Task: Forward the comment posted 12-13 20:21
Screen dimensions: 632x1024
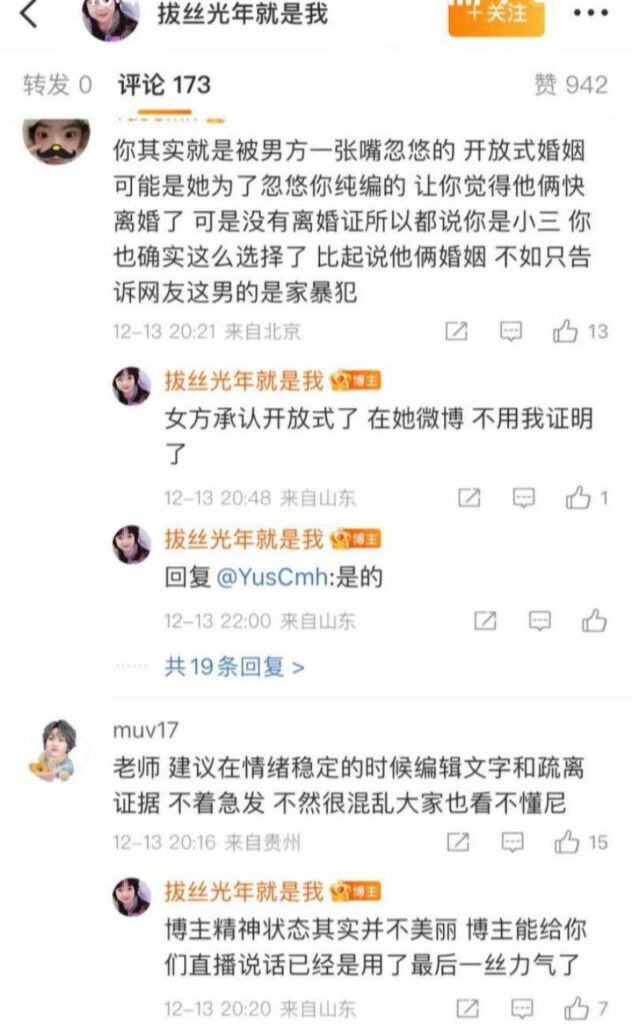Action: click(456, 331)
